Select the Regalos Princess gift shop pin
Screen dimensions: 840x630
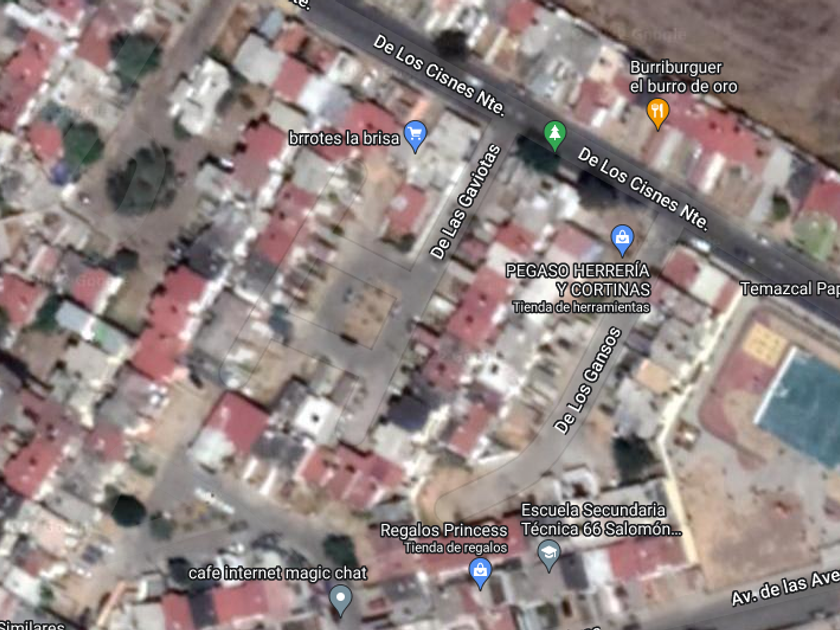click(480, 573)
